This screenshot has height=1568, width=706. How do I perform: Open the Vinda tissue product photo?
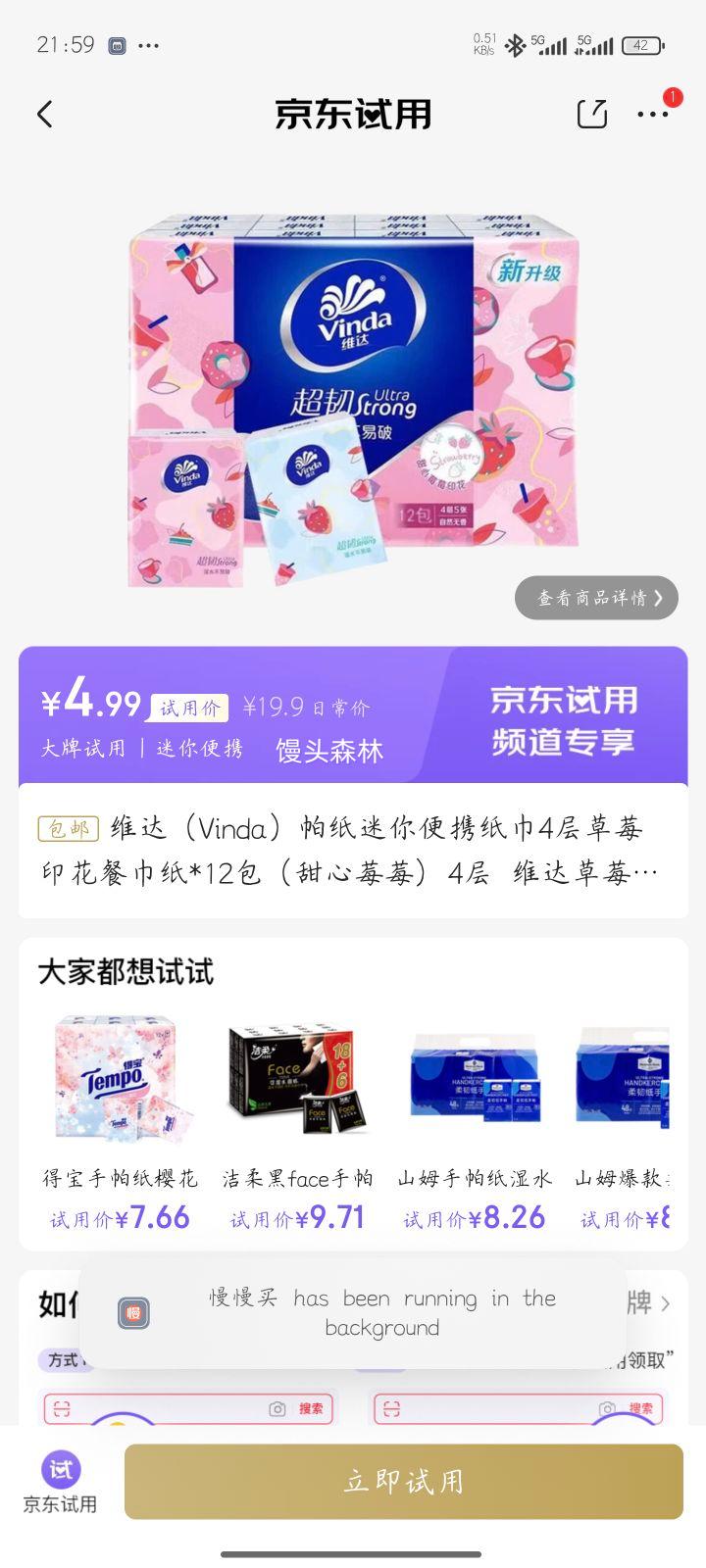click(353, 397)
